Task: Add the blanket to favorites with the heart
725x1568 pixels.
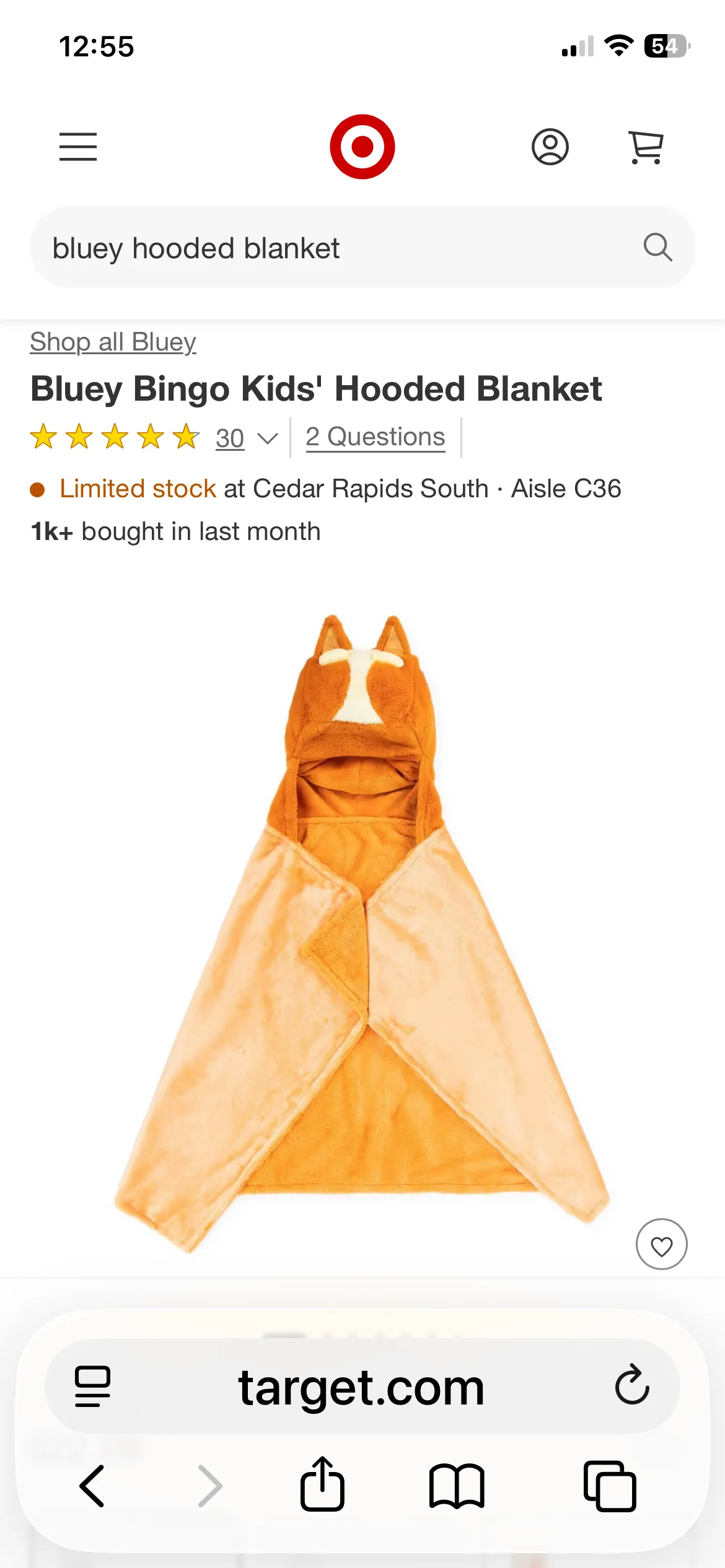Action: click(x=661, y=1244)
